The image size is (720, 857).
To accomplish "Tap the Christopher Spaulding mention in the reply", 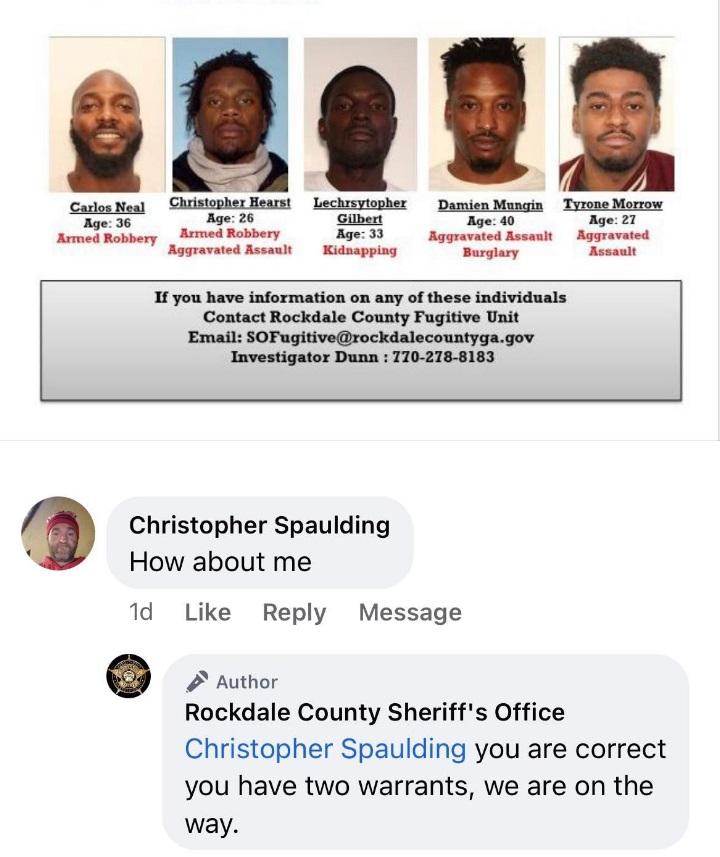I will coord(325,748).
